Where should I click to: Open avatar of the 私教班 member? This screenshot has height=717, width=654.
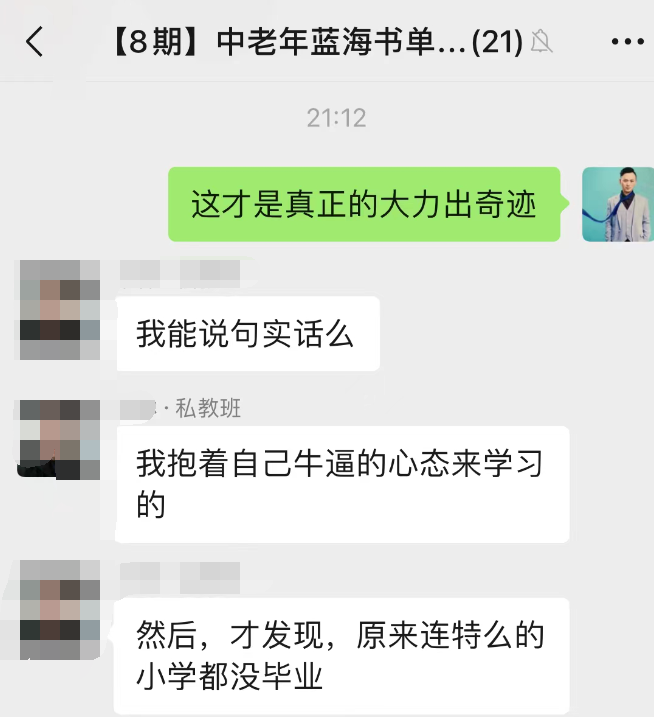[x=60, y=439]
